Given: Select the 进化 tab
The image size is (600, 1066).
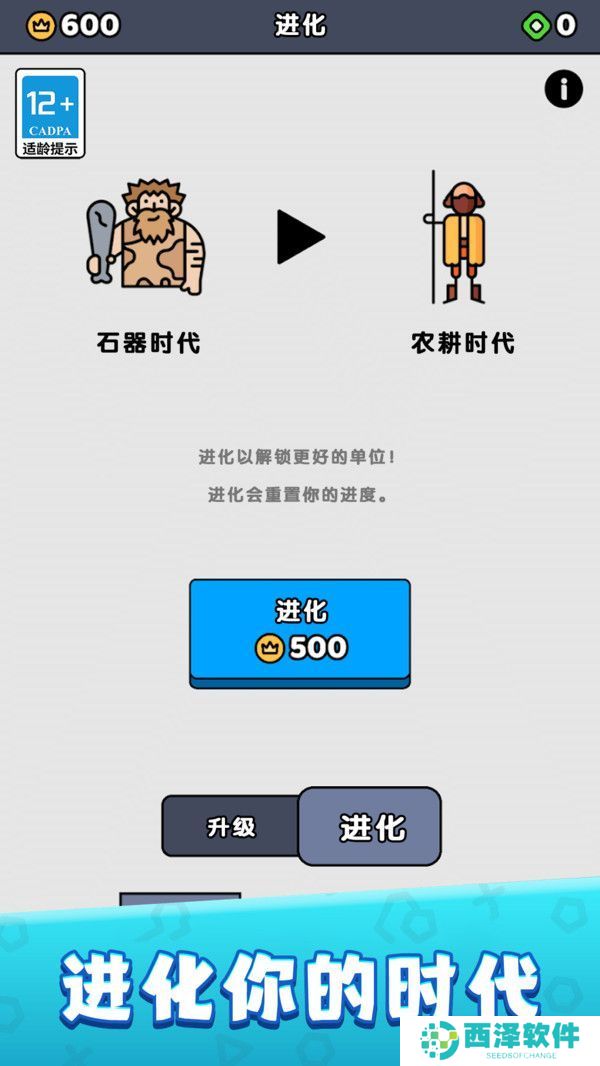Looking at the screenshot, I should (370, 827).
